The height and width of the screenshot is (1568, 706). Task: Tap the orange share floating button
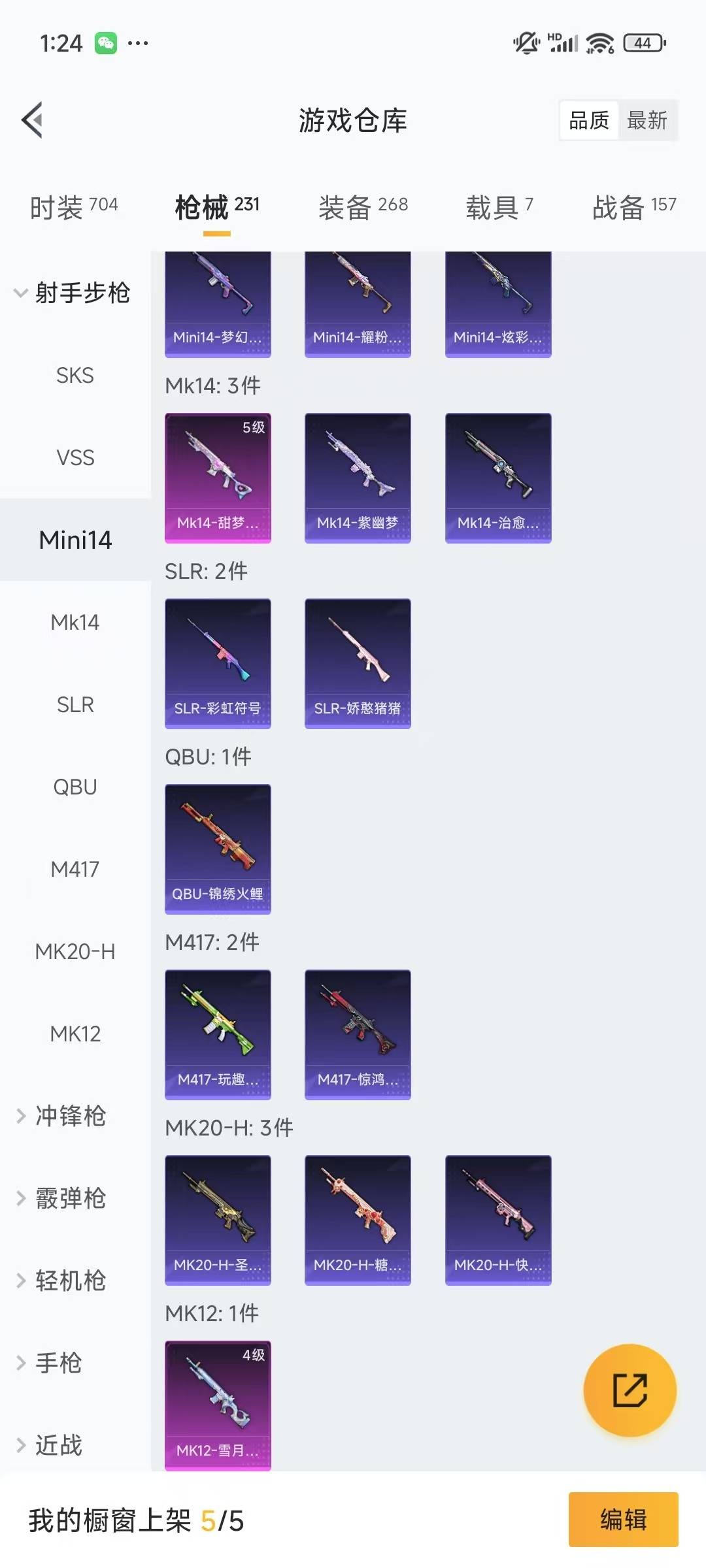tap(630, 1390)
